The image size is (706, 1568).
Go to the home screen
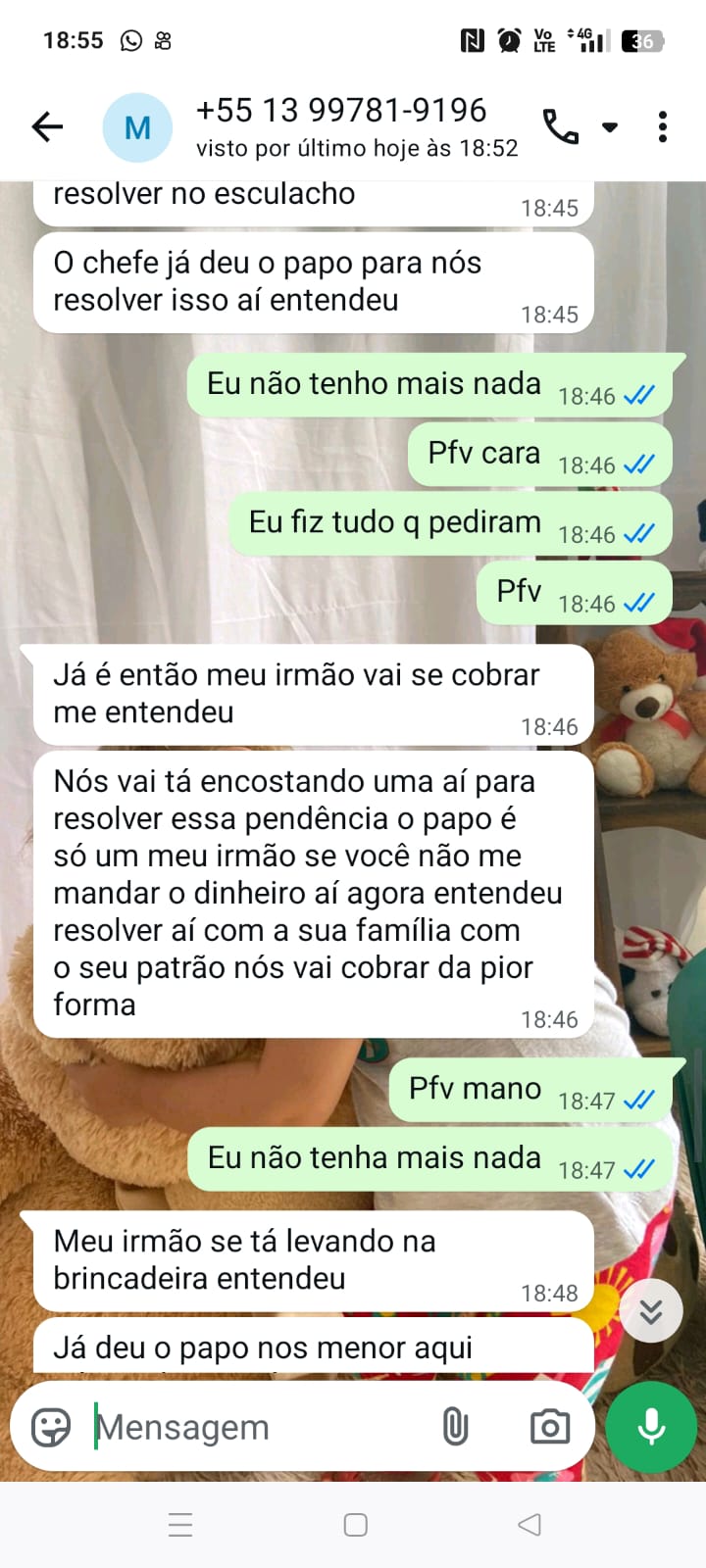(x=355, y=1525)
